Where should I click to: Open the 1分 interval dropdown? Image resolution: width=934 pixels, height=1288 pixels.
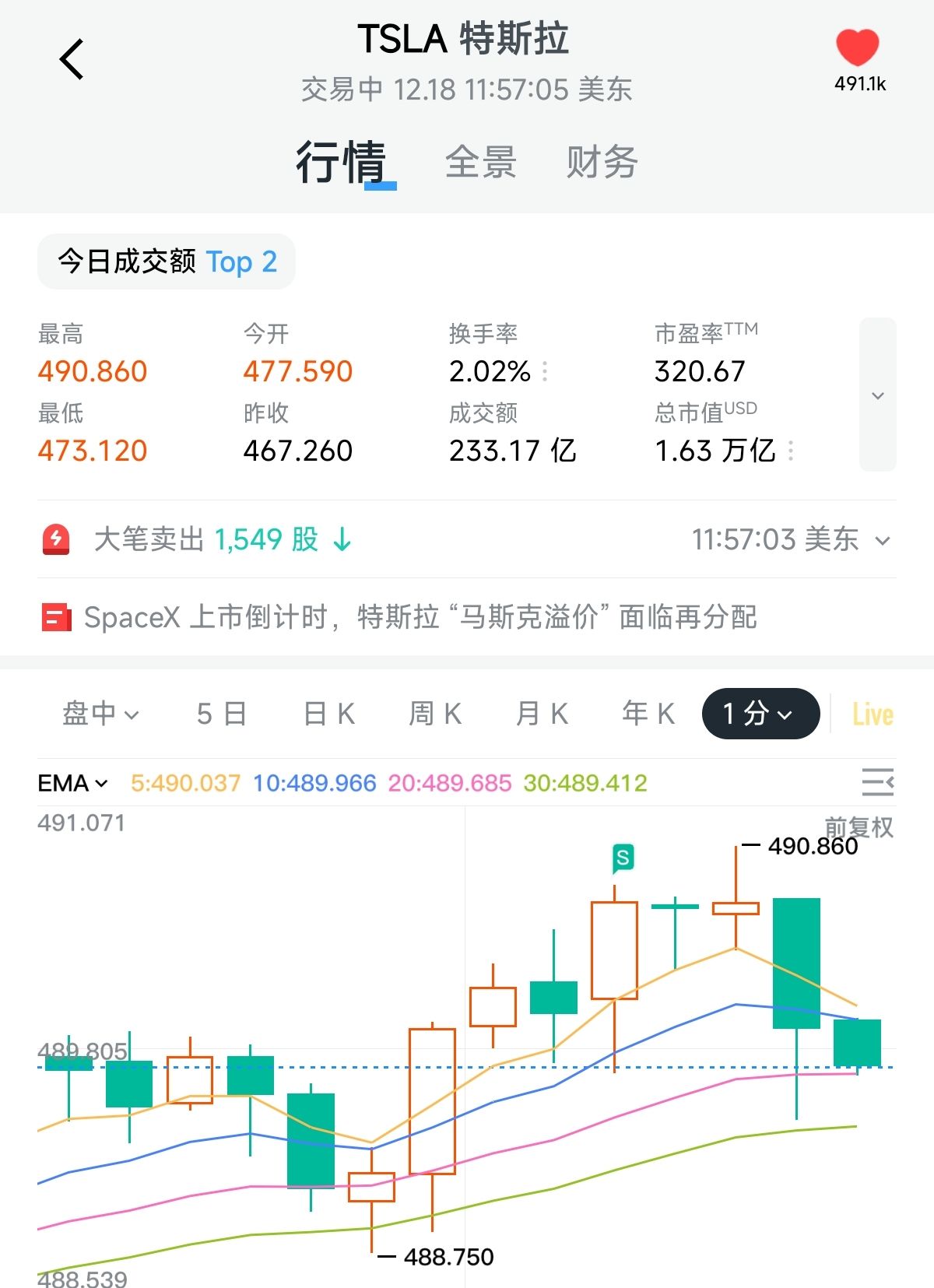[760, 714]
